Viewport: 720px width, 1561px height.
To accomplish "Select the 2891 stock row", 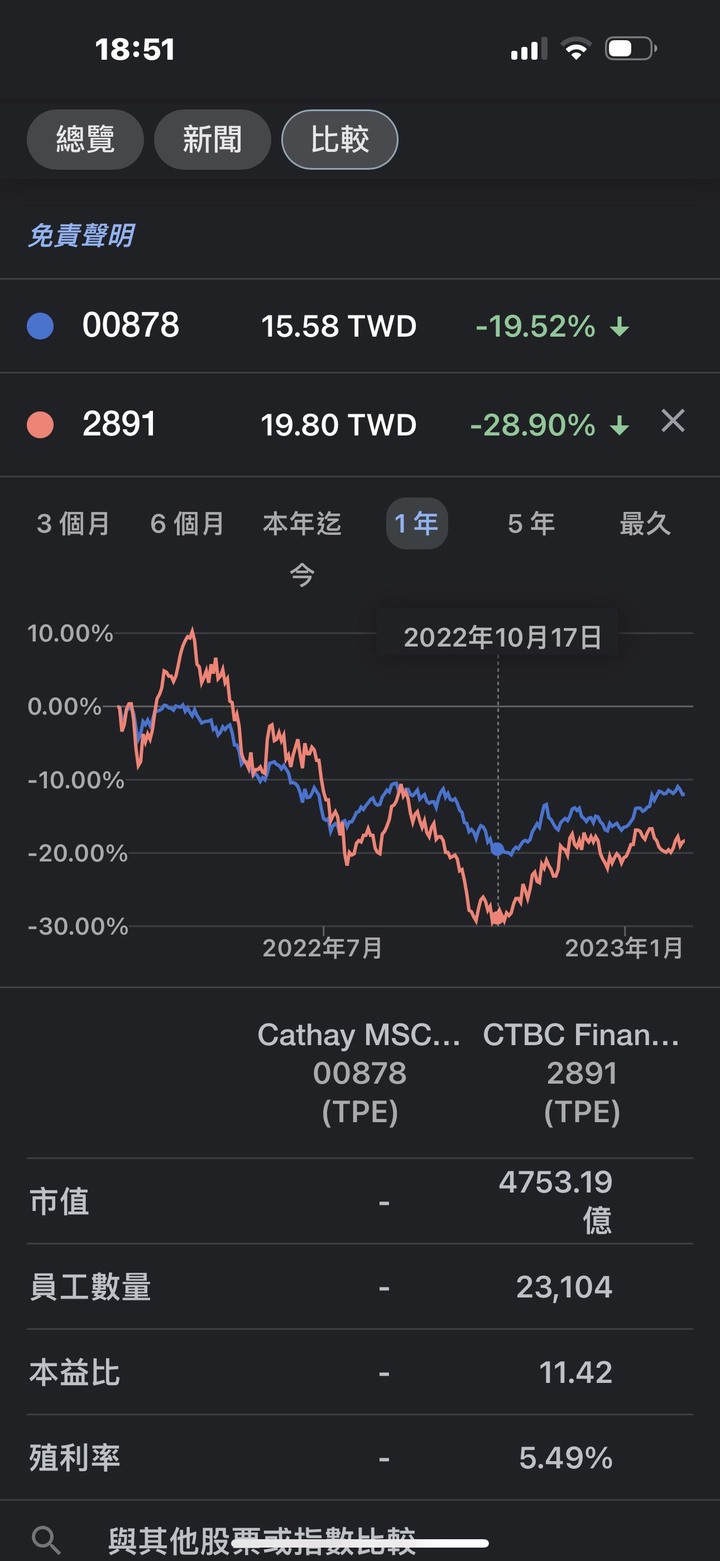I will click(x=300, y=424).
